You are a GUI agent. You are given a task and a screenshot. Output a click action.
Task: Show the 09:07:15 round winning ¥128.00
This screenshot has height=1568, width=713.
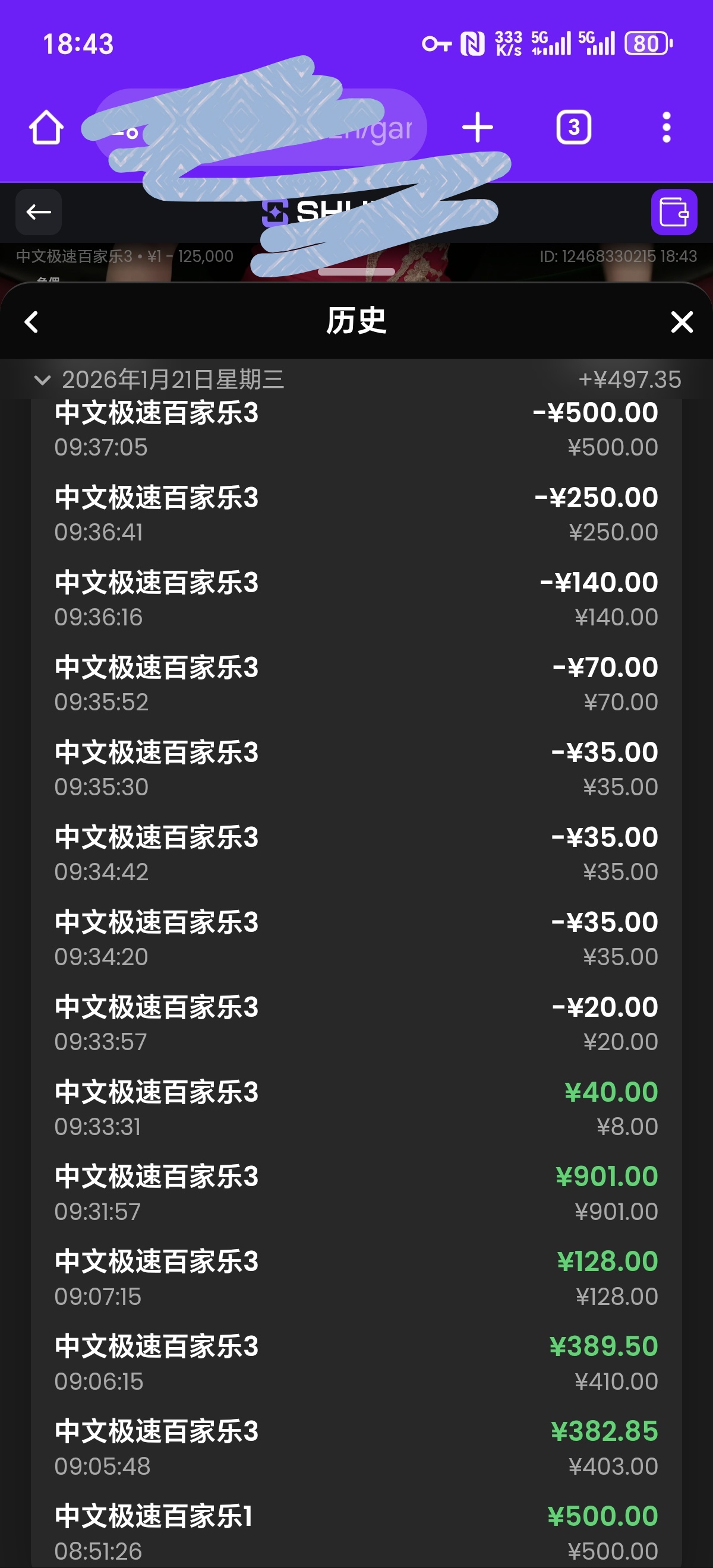point(356,1278)
